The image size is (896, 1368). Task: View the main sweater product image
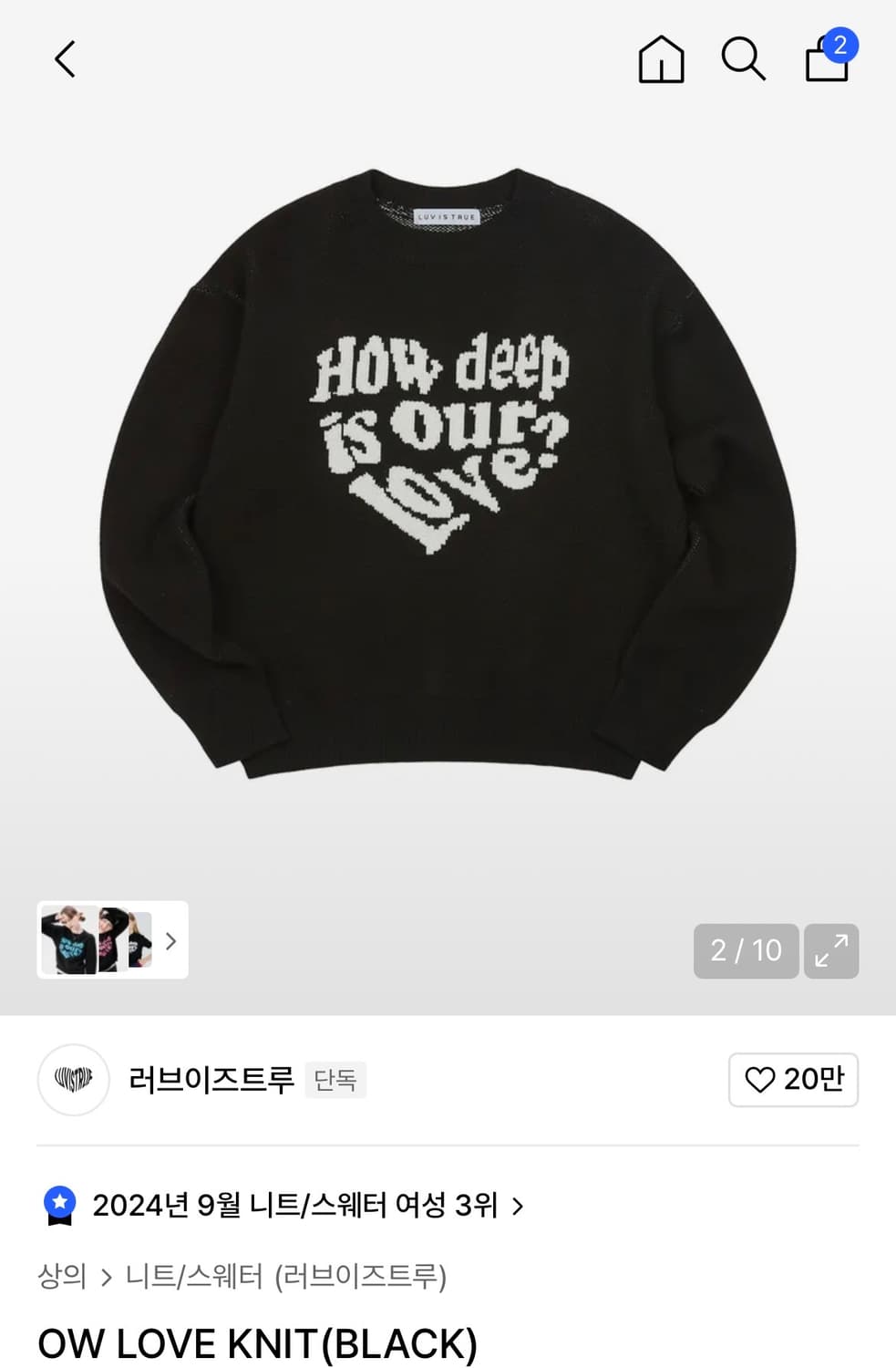pyautogui.click(x=447, y=474)
